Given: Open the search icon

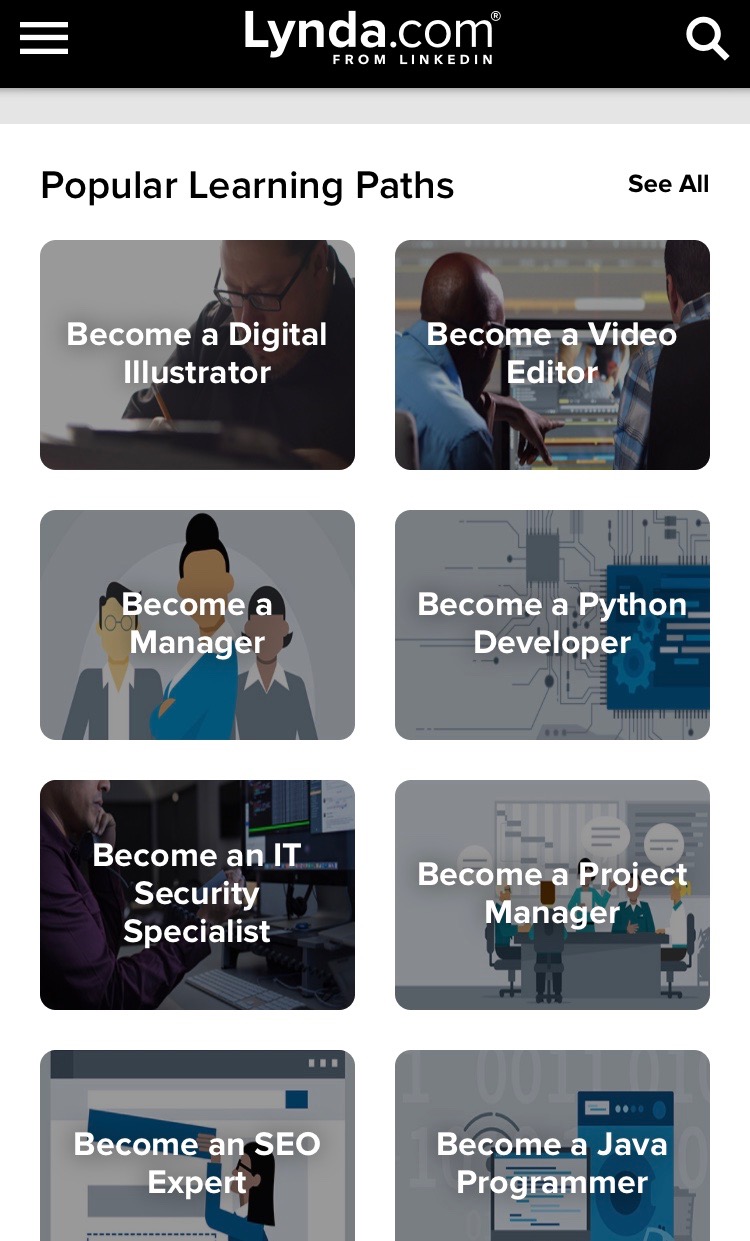Looking at the screenshot, I should [707, 39].
